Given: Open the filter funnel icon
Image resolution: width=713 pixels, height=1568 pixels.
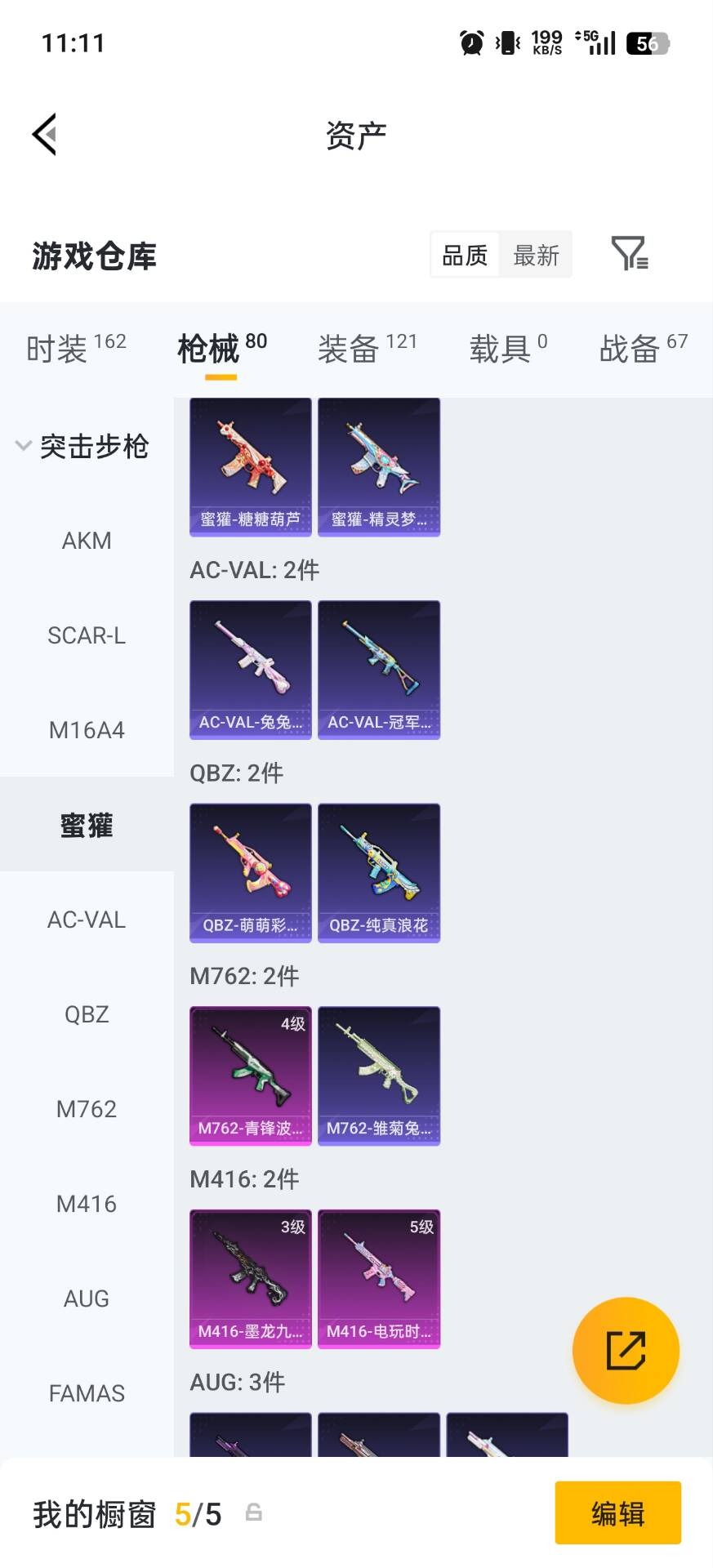Looking at the screenshot, I should pos(629,254).
